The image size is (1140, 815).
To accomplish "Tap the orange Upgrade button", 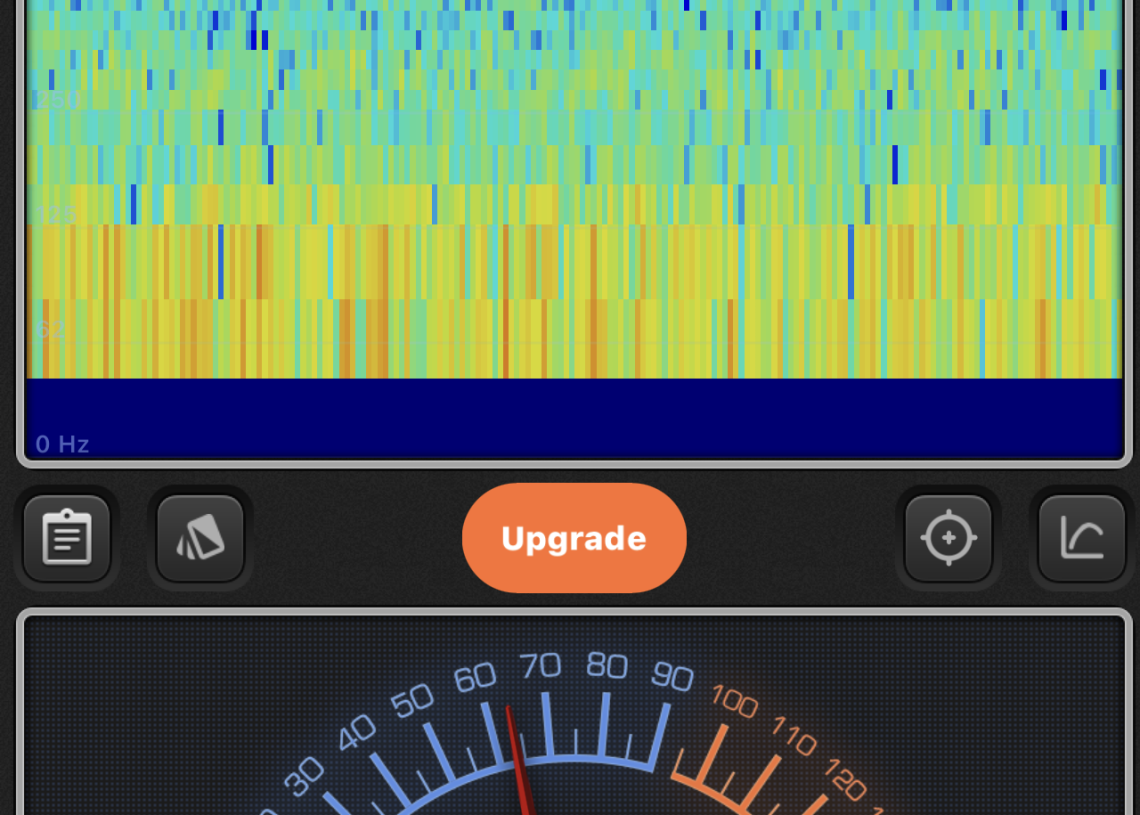I will pos(574,538).
